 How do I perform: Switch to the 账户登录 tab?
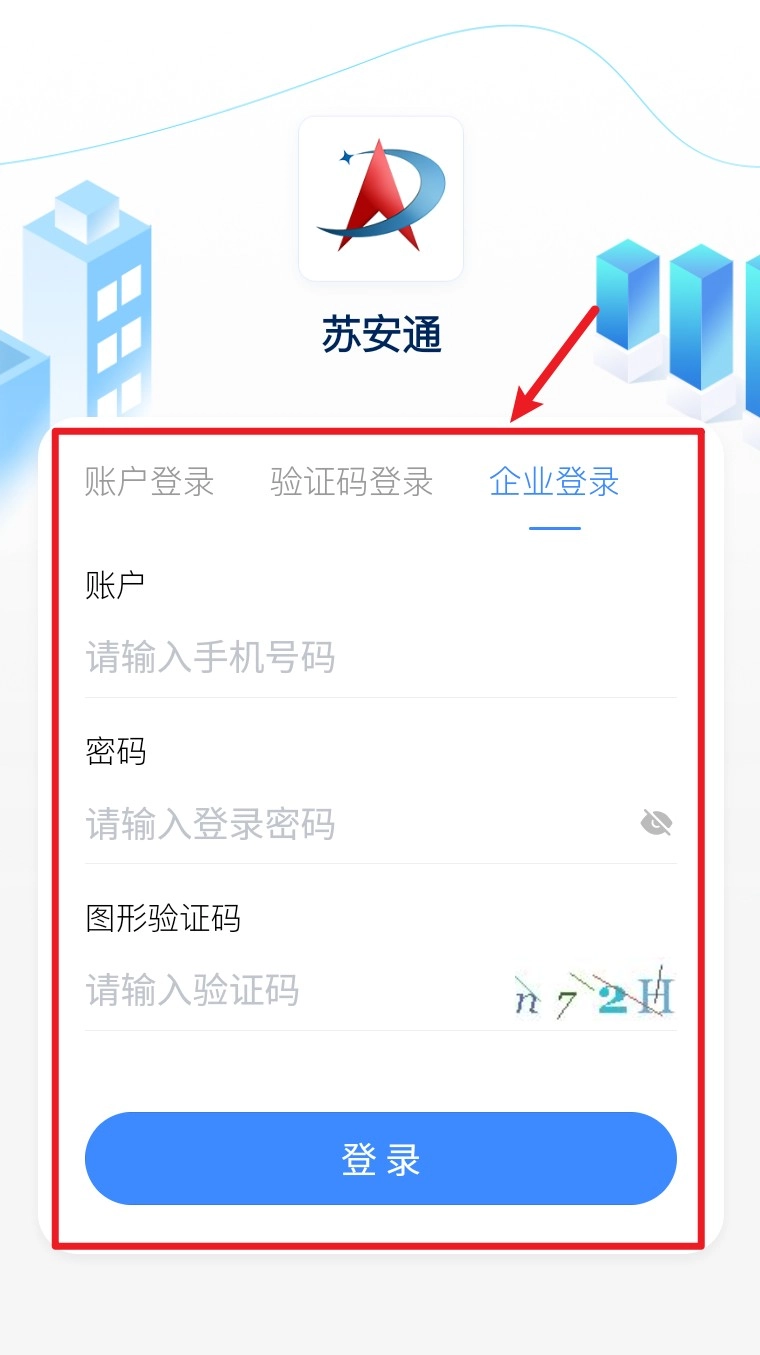149,482
